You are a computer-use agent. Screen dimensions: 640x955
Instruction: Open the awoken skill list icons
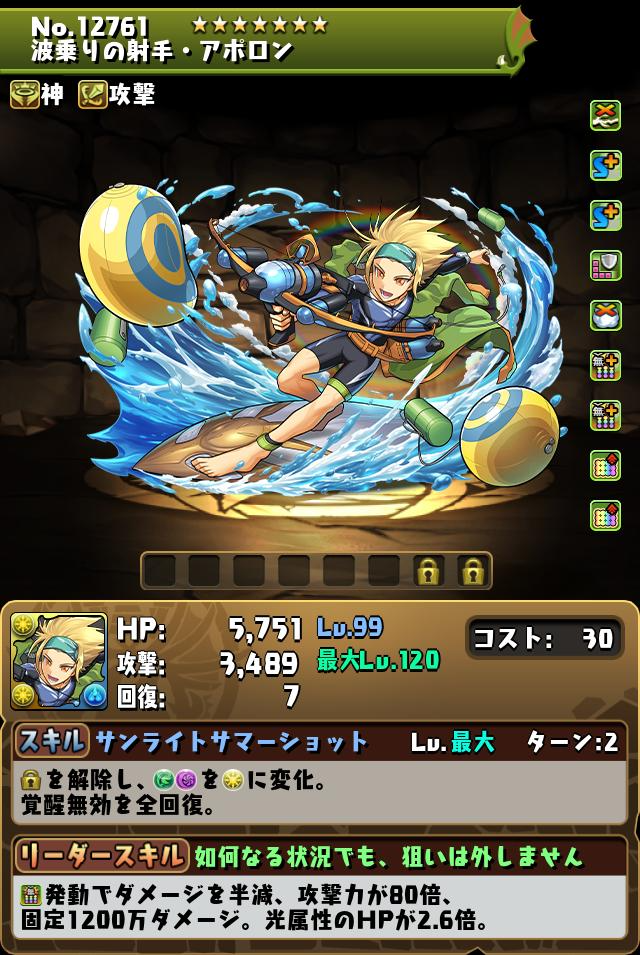605,315
